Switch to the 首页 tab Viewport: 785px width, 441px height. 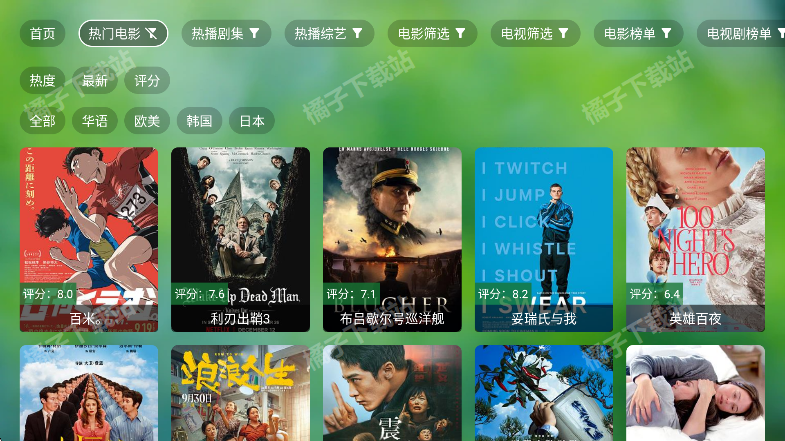(42, 33)
